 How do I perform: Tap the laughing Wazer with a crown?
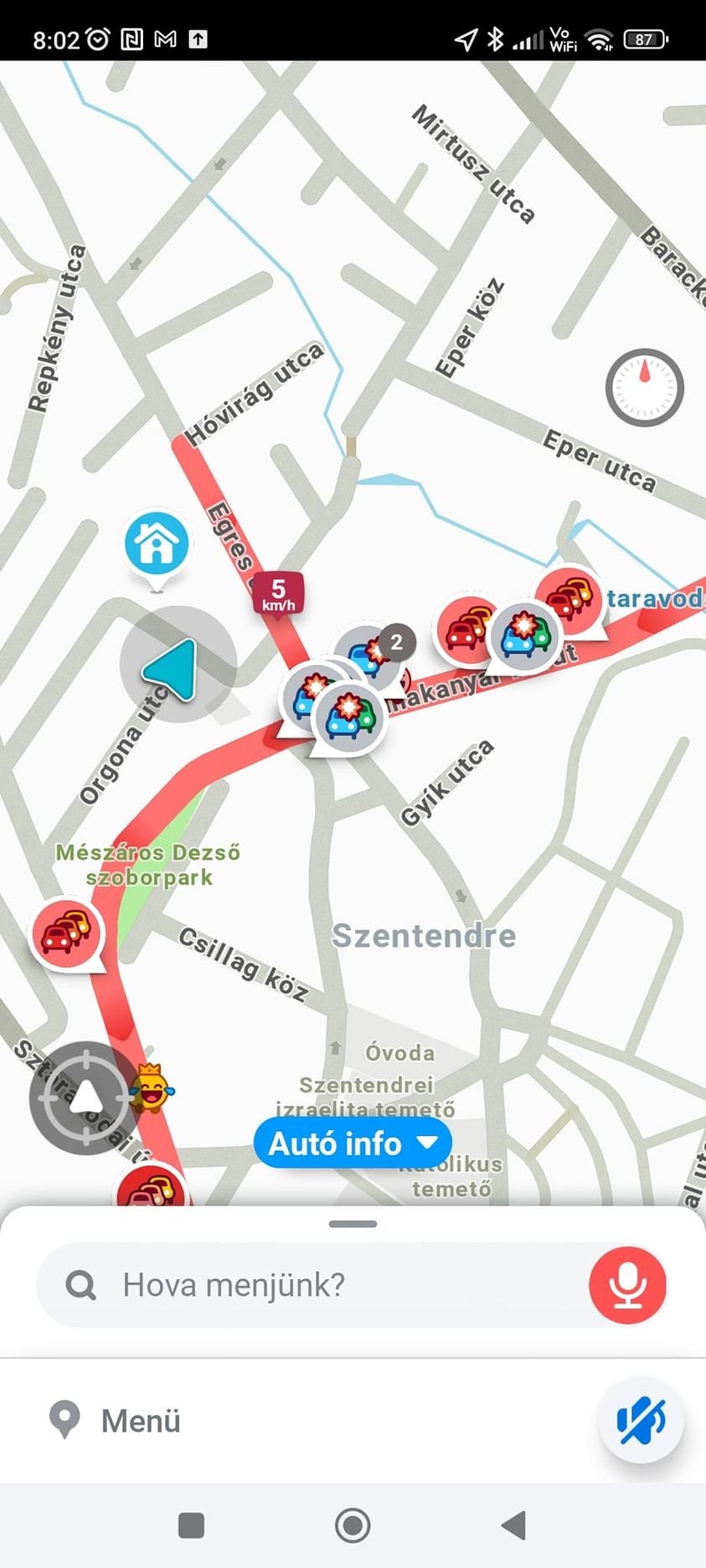click(x=152, y=1088)
